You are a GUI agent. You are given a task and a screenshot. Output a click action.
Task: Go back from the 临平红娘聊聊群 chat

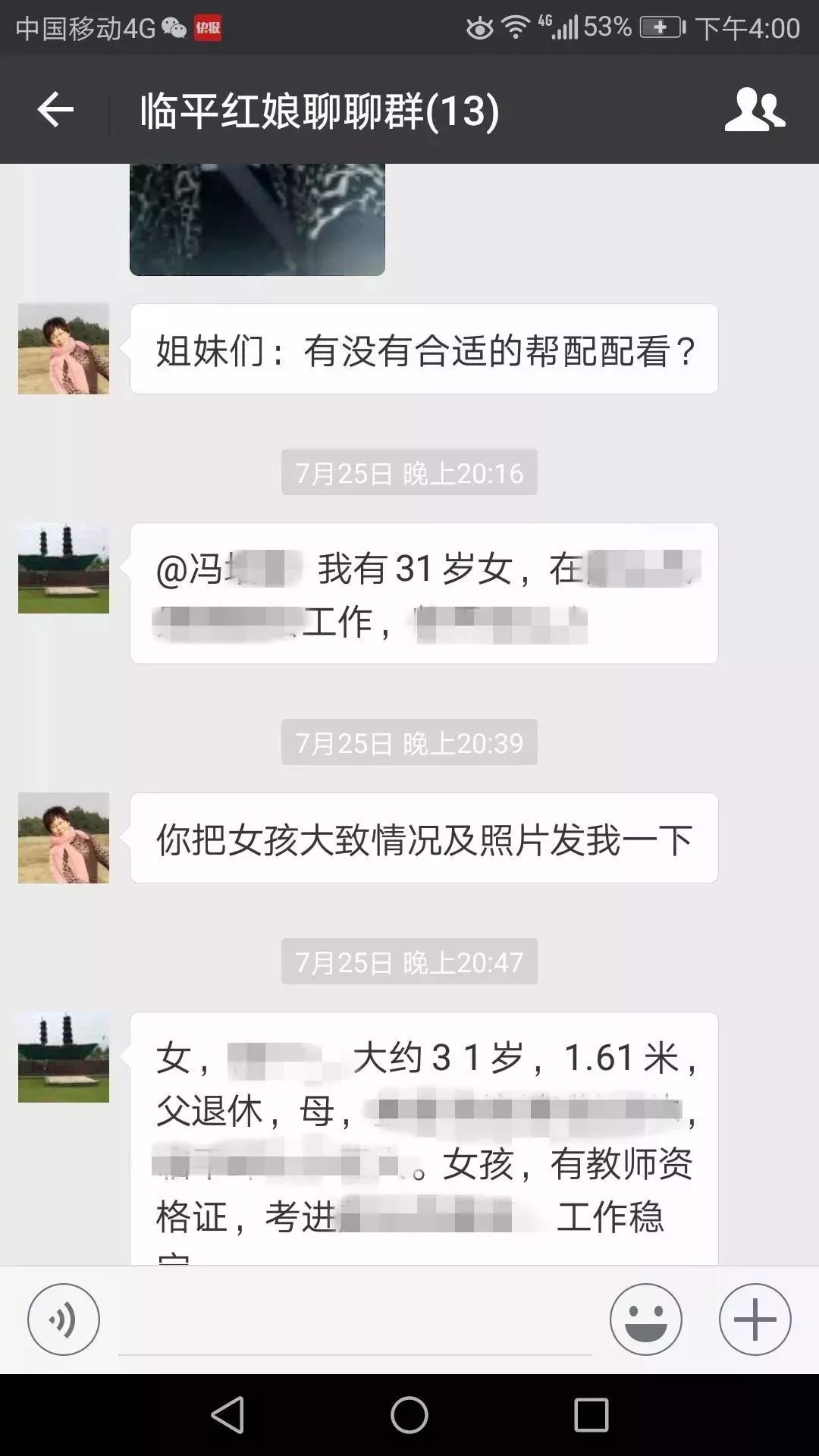click(55, 111)
